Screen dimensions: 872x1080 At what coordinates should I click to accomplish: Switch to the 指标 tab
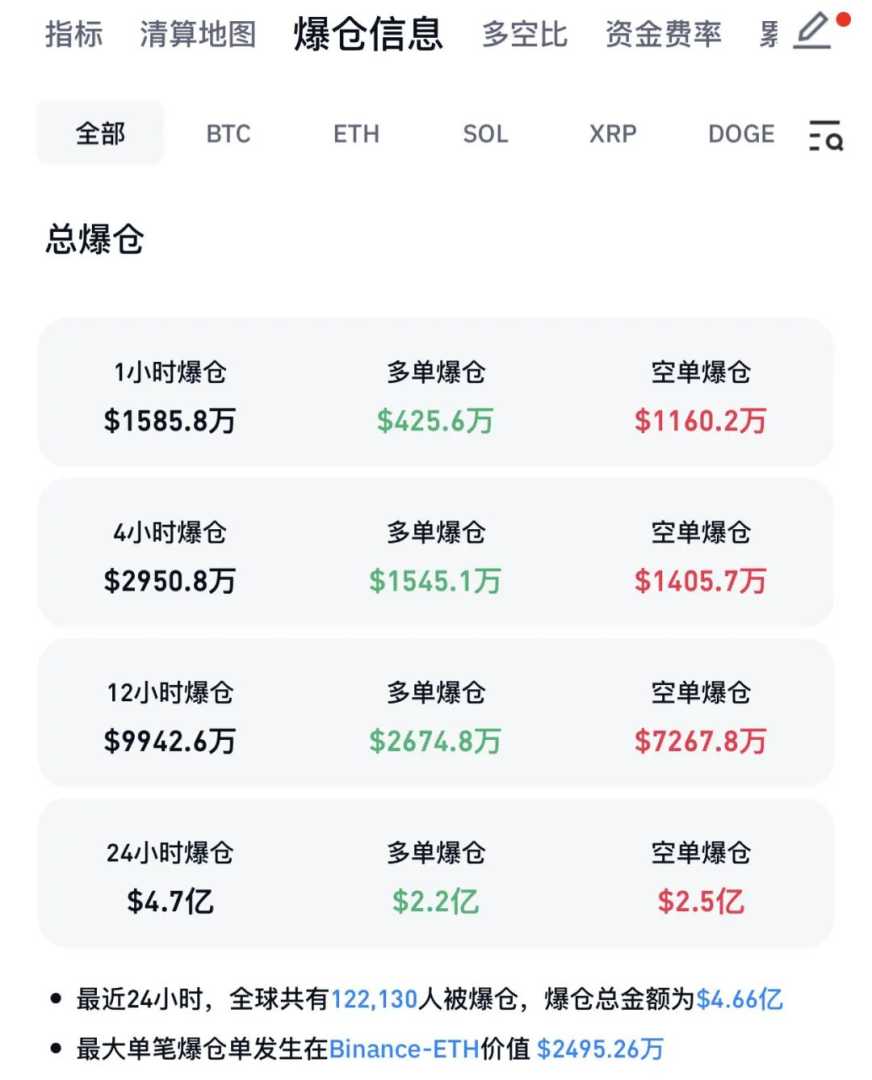(x=74, y=34)
